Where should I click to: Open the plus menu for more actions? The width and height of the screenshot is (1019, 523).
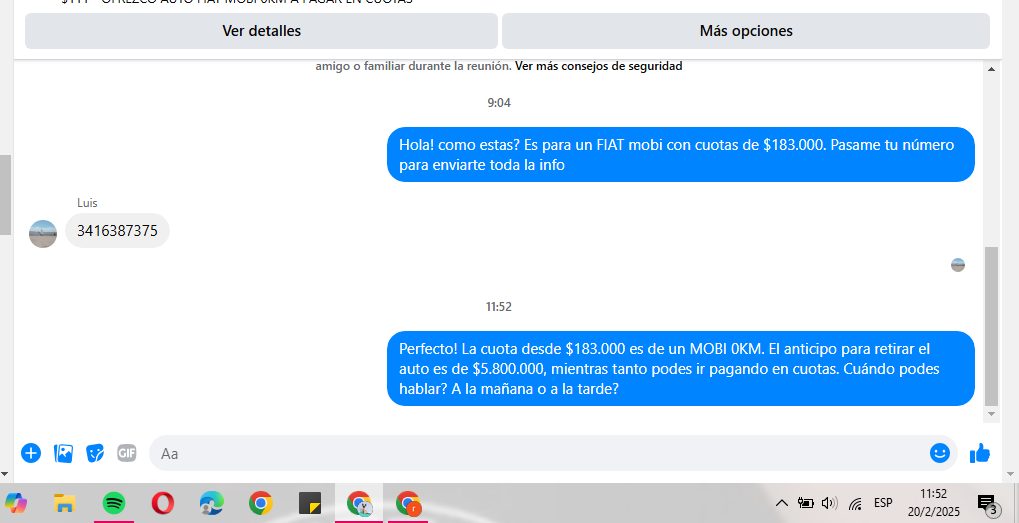pyautogui.click(x=31, y=453)
